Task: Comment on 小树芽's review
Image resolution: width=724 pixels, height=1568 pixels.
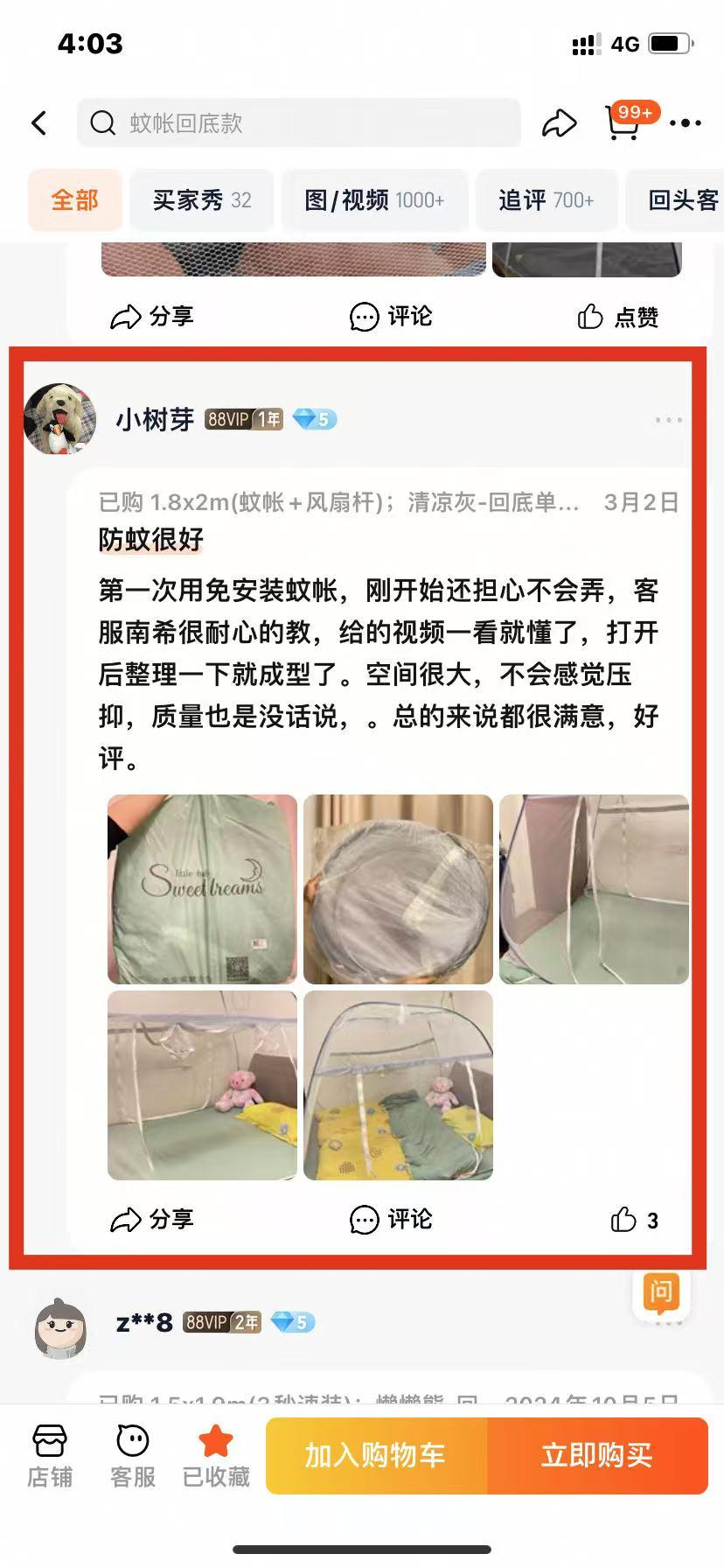Action: click(391, 1220)
